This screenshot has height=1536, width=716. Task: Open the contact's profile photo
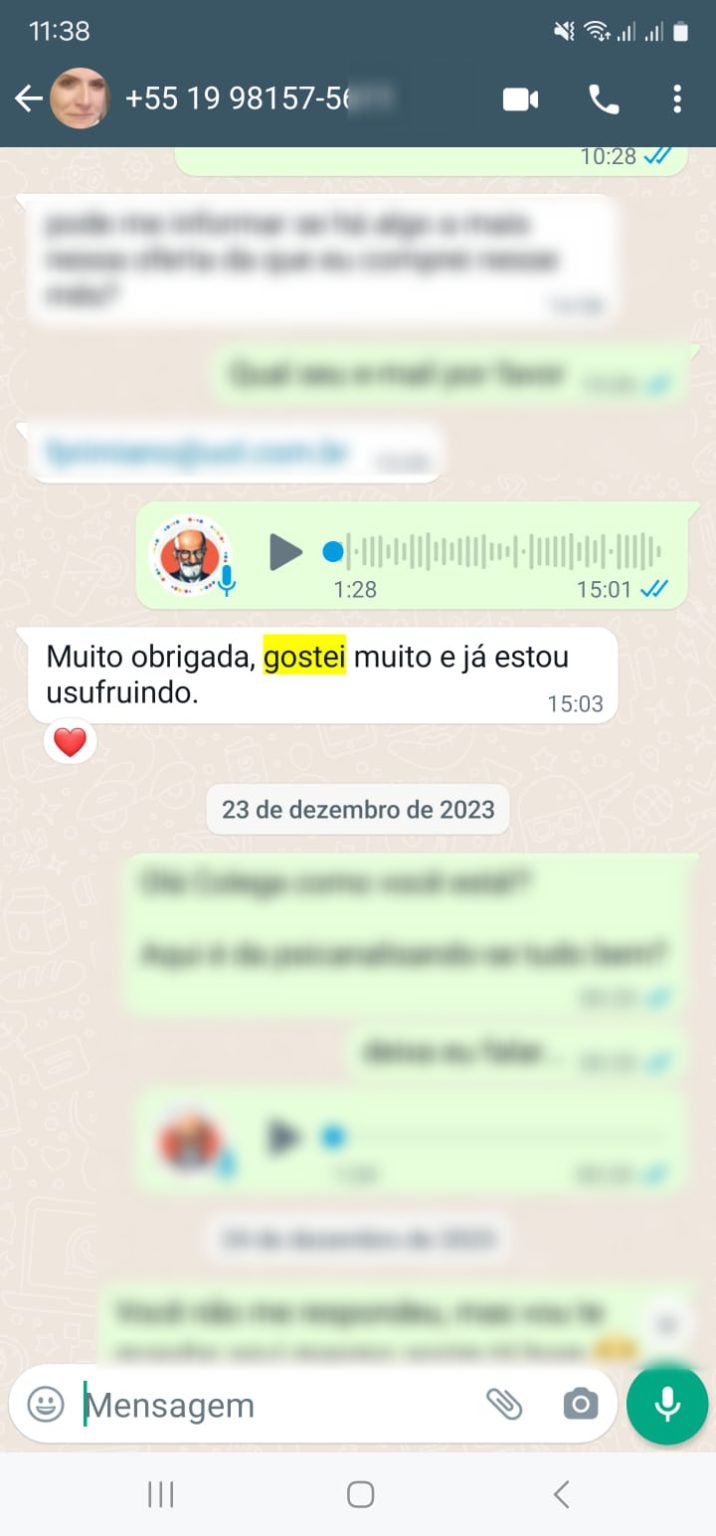click(79, 98)
